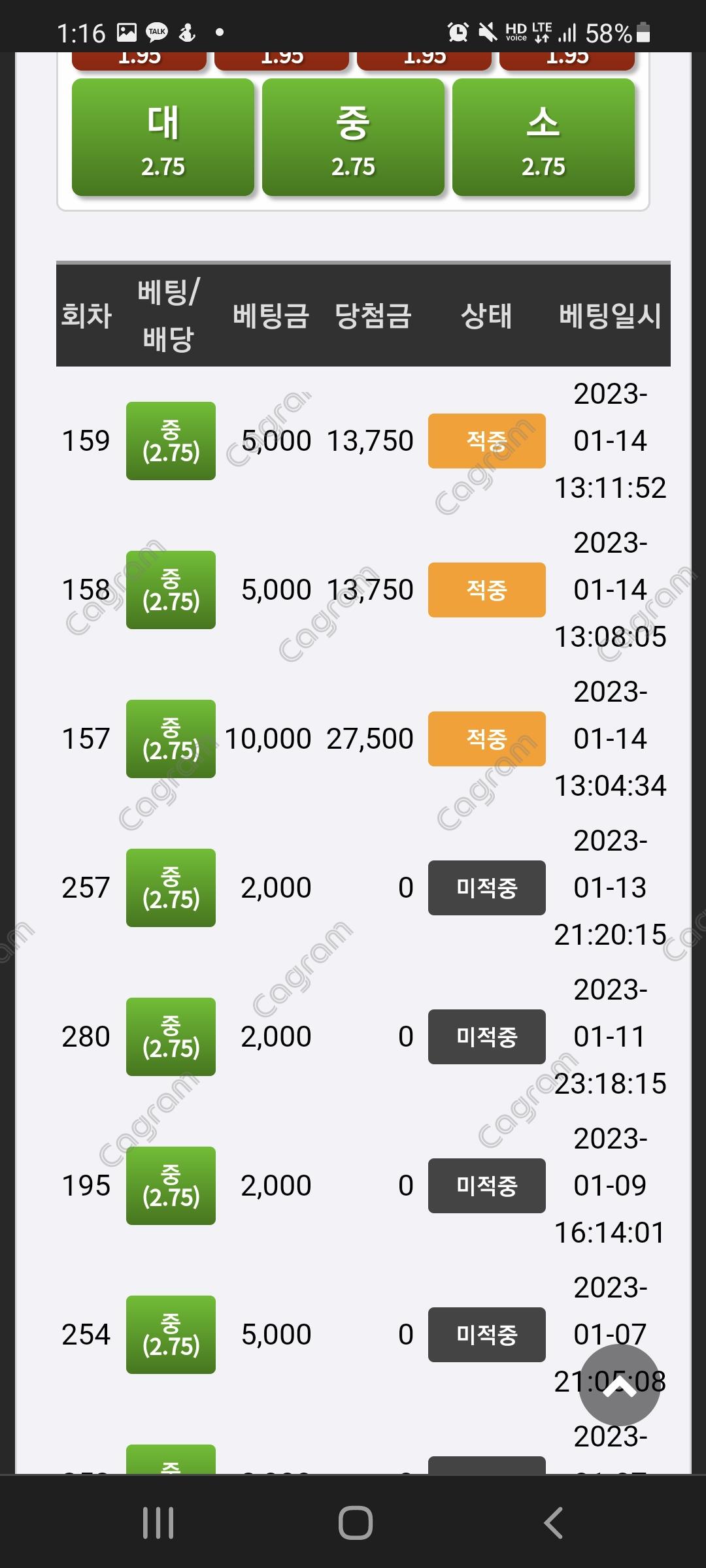Image resolution: width=706 pixels, height=1568 pixels.
Task: Open recent apps from the navigation bar
Action: click(x=158, y=1523)
